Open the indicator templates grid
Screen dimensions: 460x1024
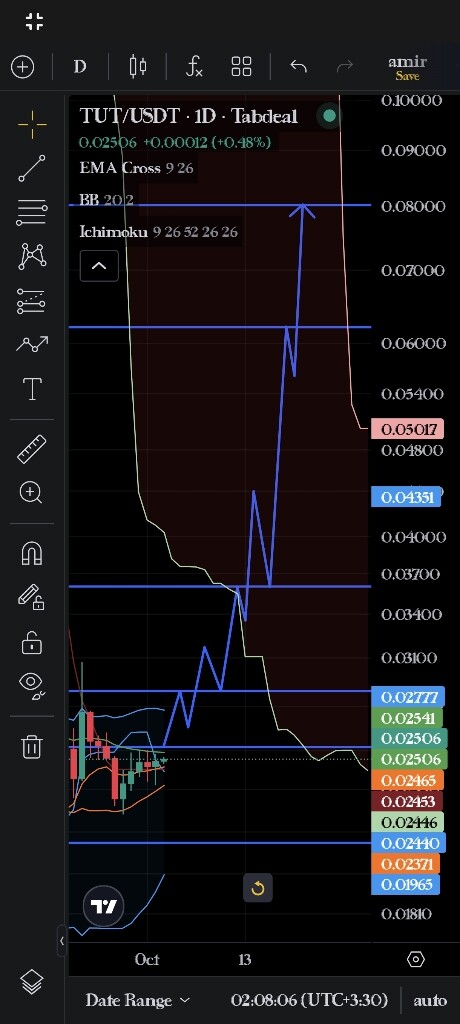[x=241, y=67]
